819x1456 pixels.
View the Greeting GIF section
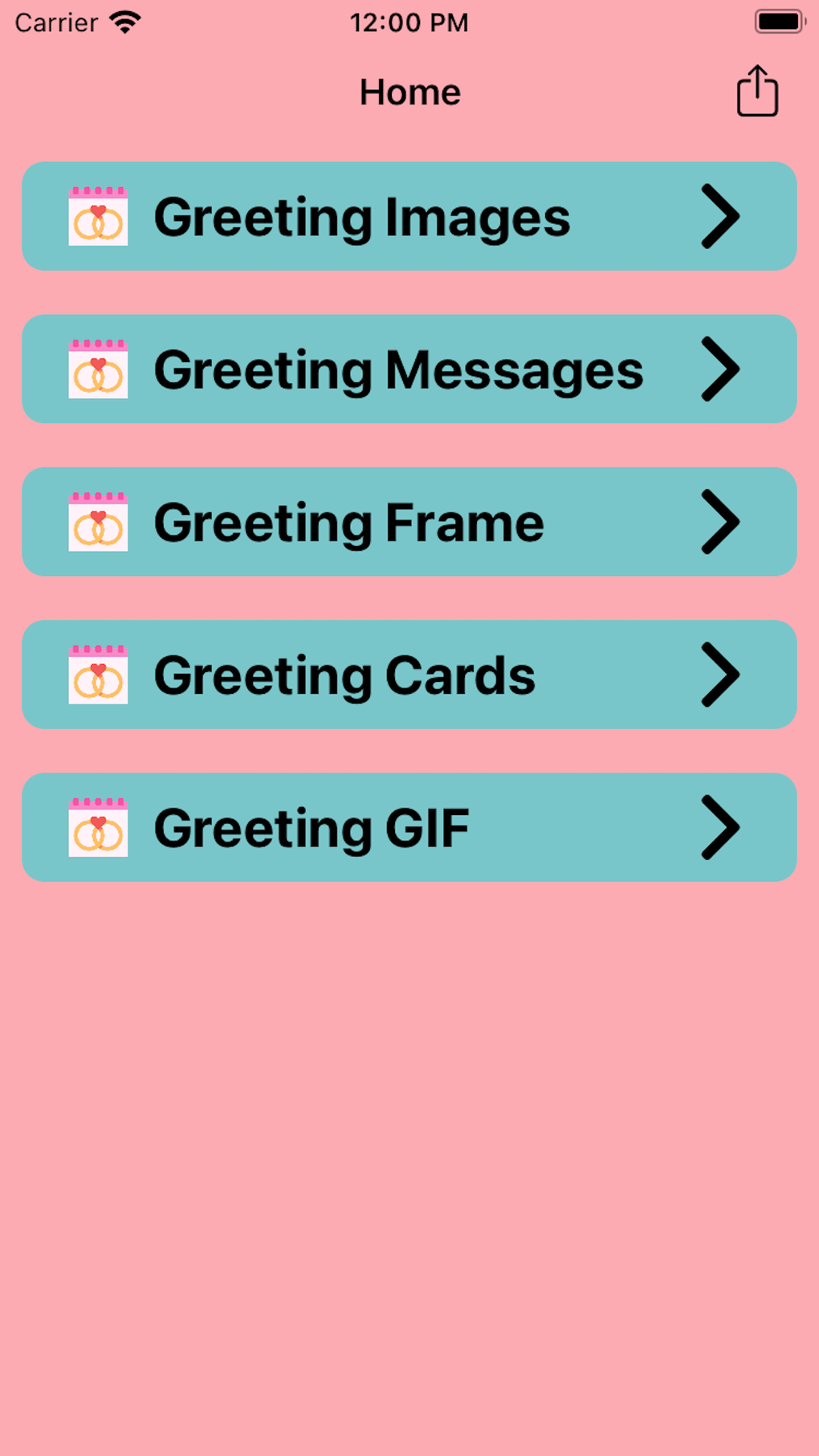click(x=409, y=827)
